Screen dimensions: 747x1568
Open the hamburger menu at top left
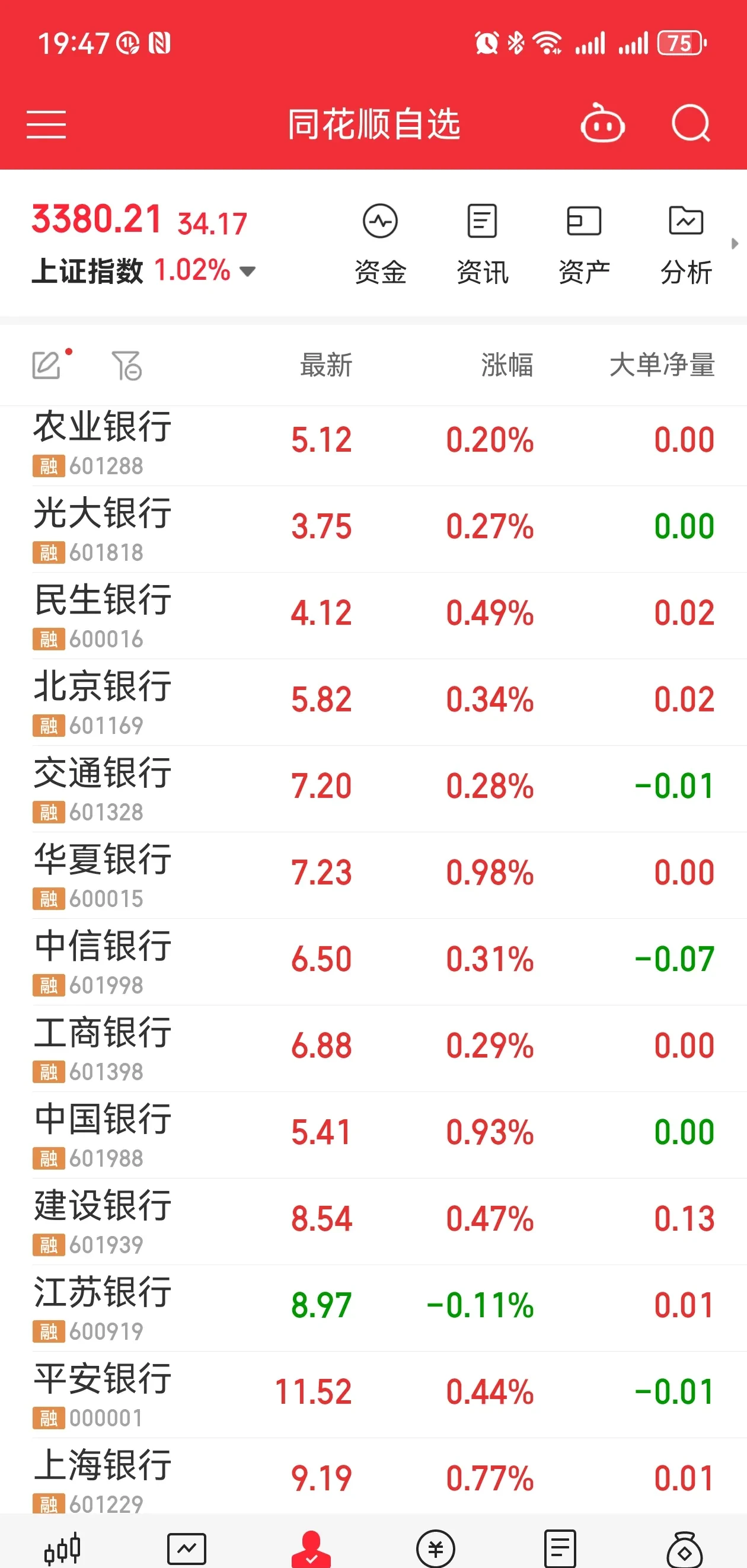pyautogui.click(x=46, y=123)
